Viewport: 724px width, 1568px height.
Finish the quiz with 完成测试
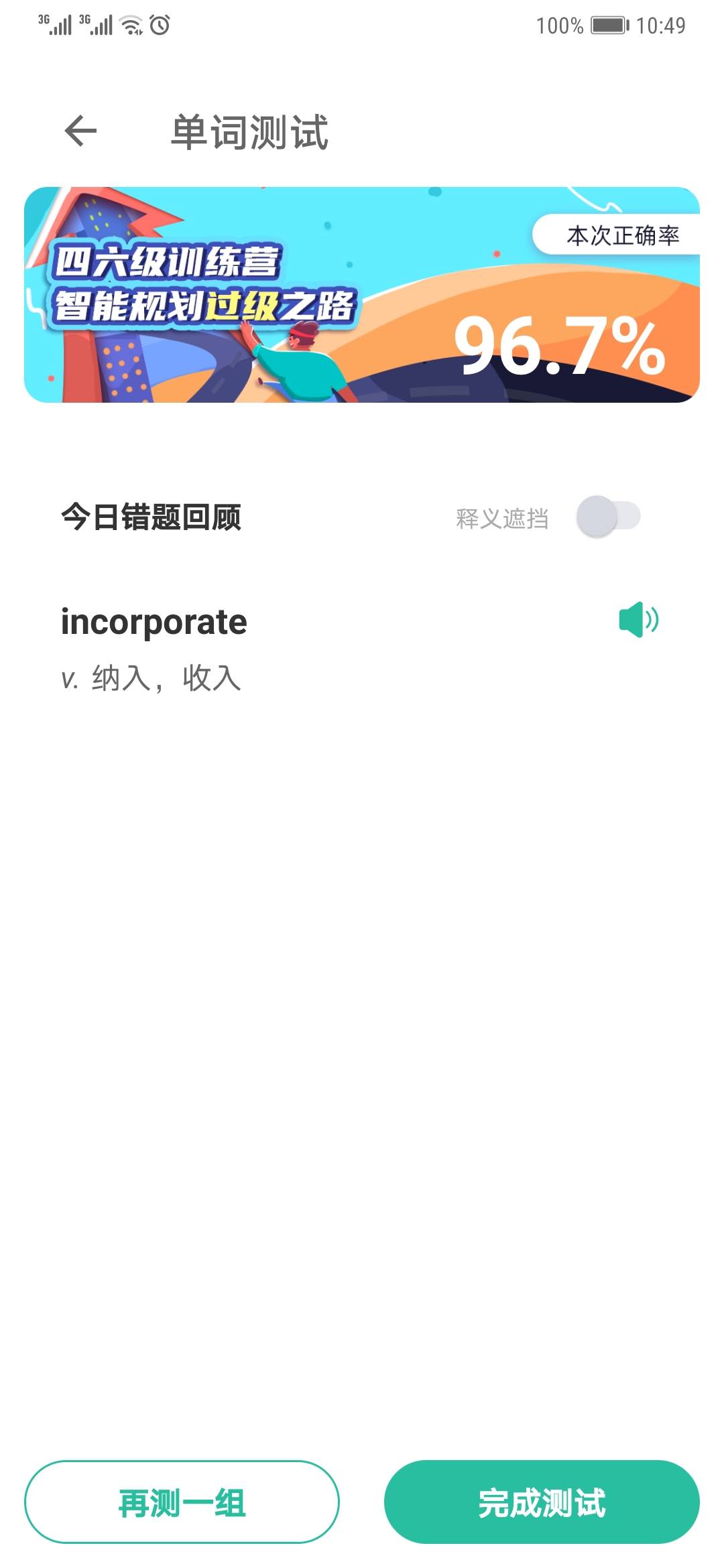[x=542, y=1502]
